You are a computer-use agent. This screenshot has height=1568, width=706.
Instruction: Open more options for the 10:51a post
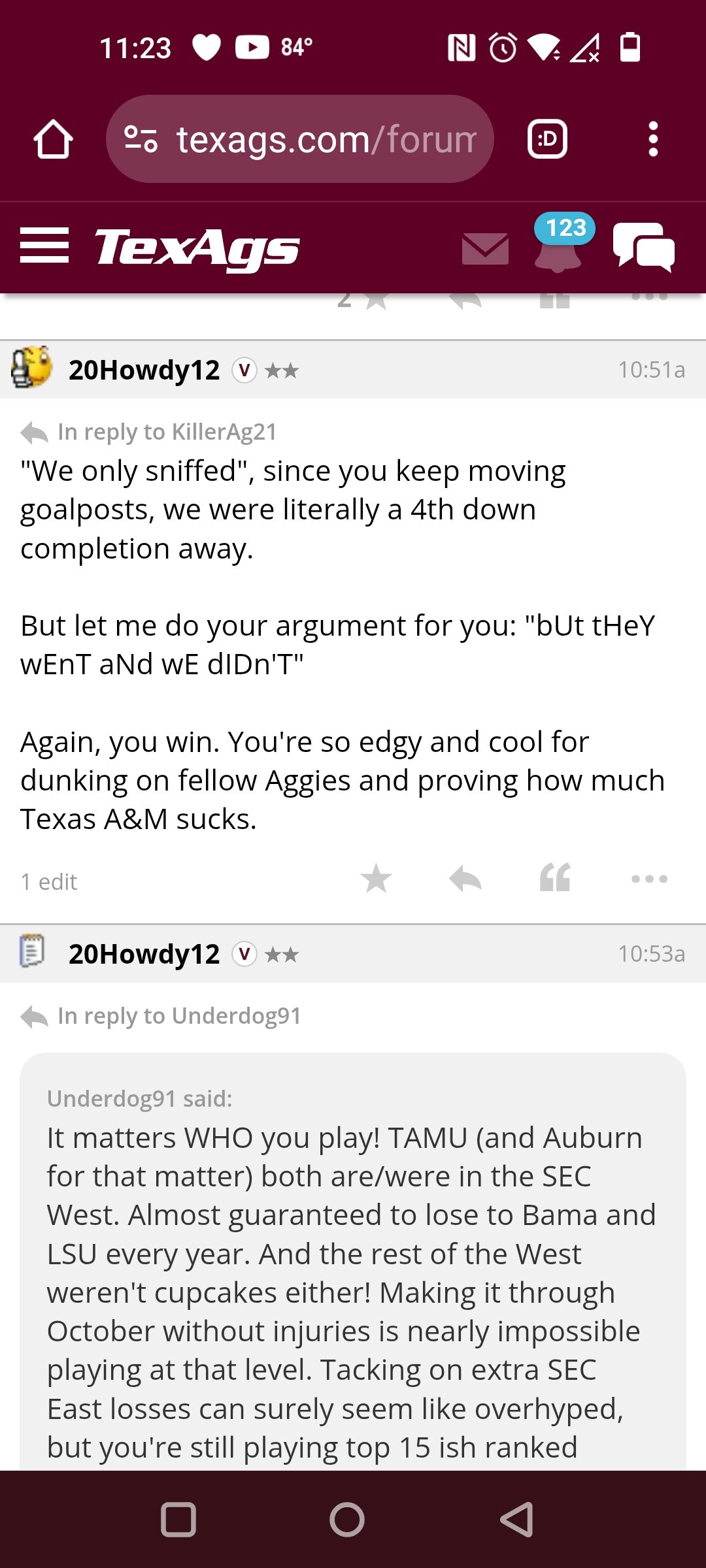[650, 879]
